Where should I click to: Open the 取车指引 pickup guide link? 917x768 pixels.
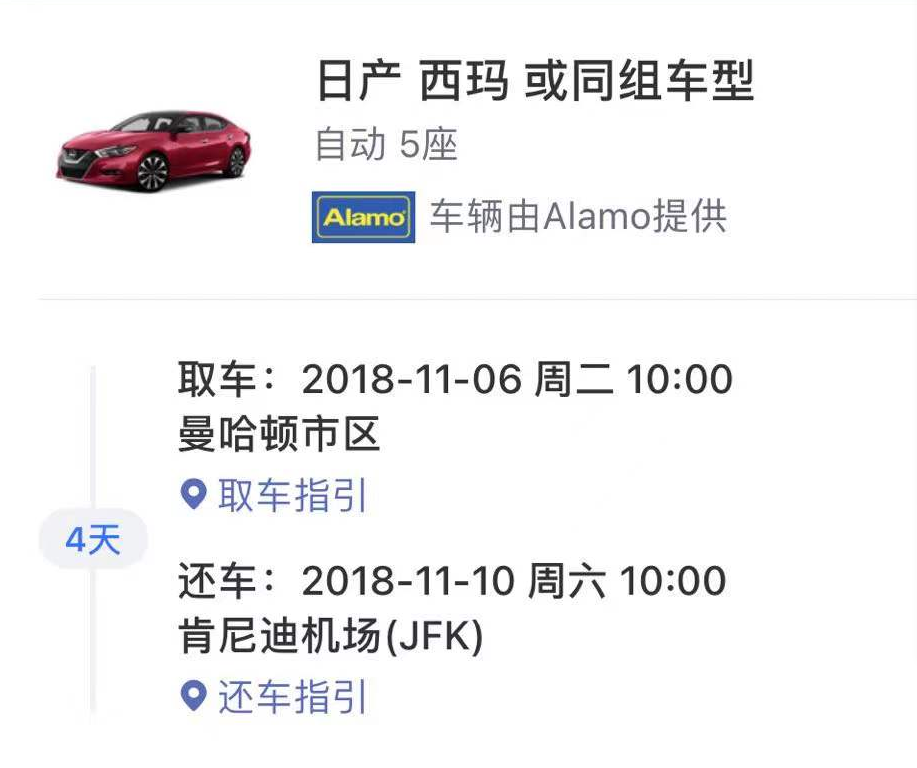point(275,495)
